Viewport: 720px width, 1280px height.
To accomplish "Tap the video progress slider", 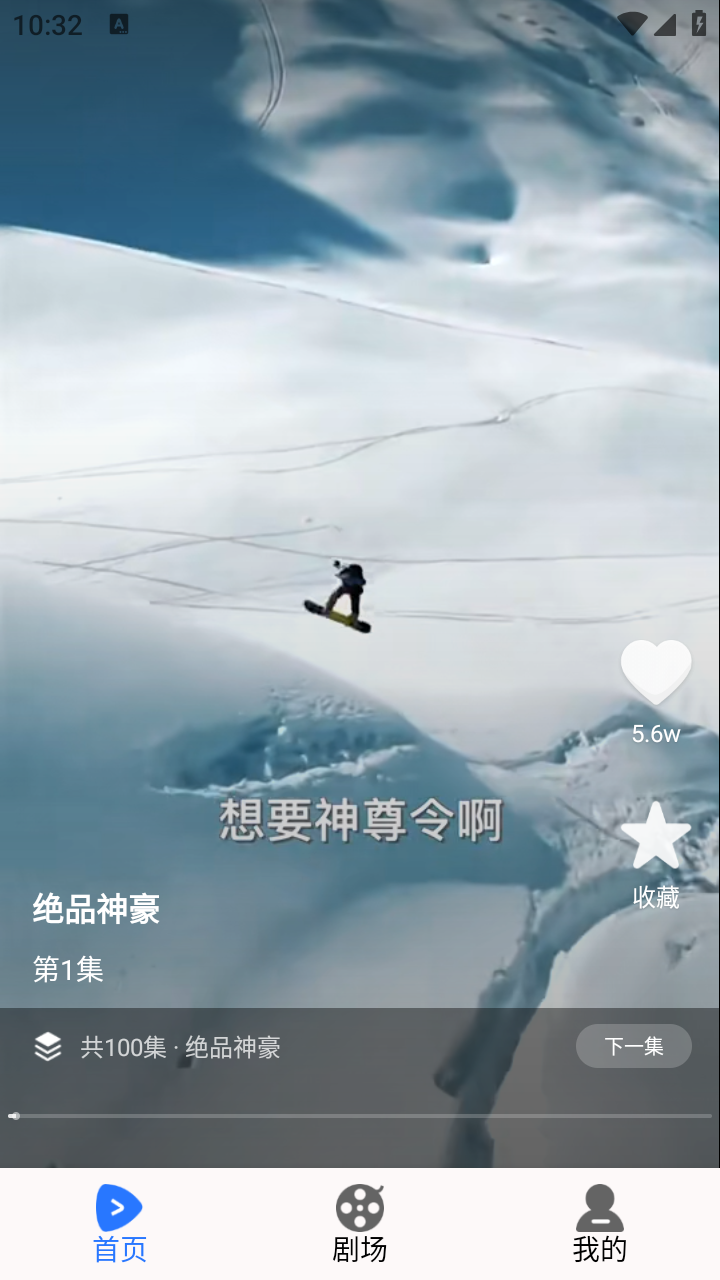I will (x=360, y=1113).
